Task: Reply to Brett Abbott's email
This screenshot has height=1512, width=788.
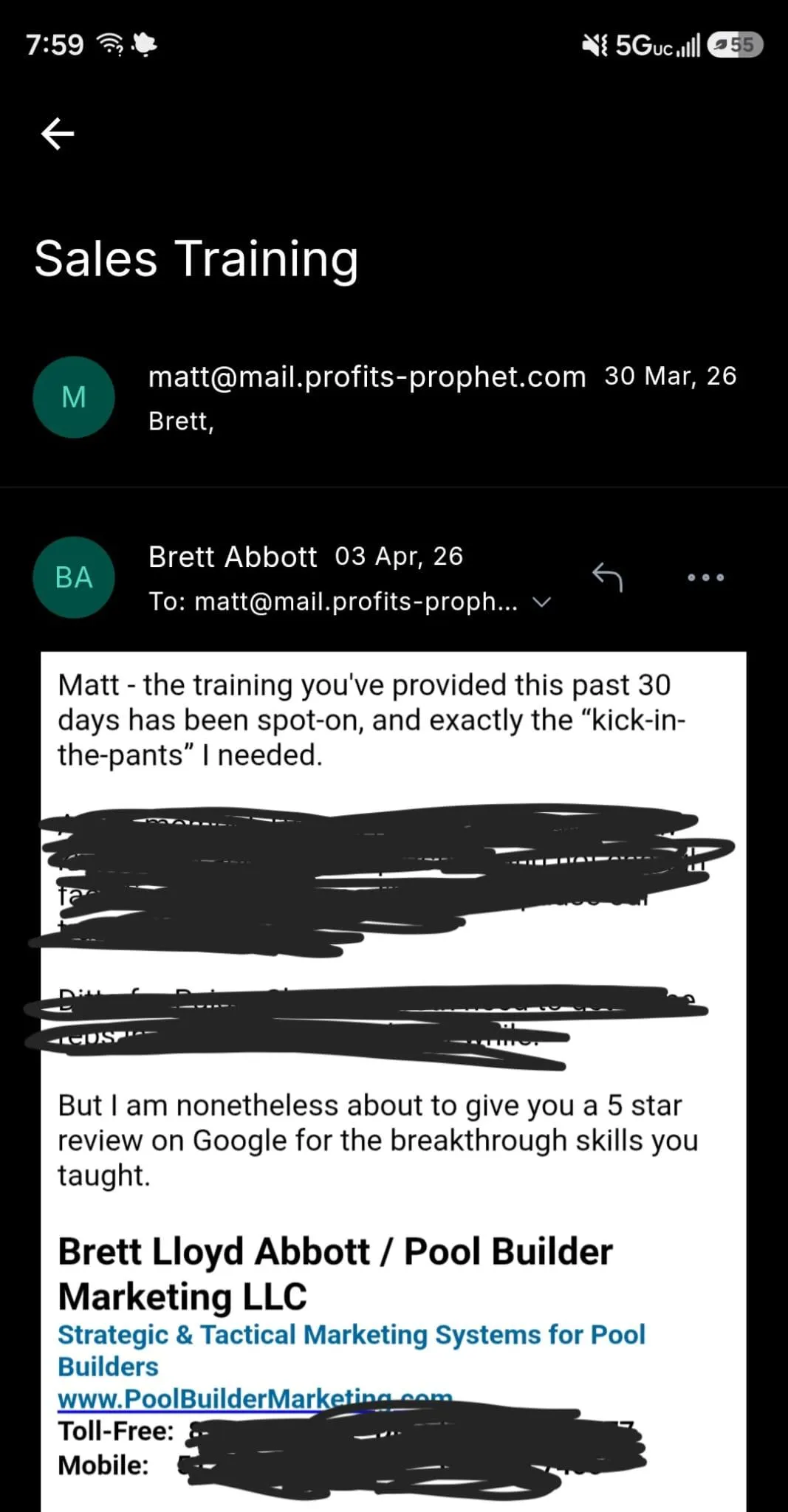Action: click(x=607, y=577)
